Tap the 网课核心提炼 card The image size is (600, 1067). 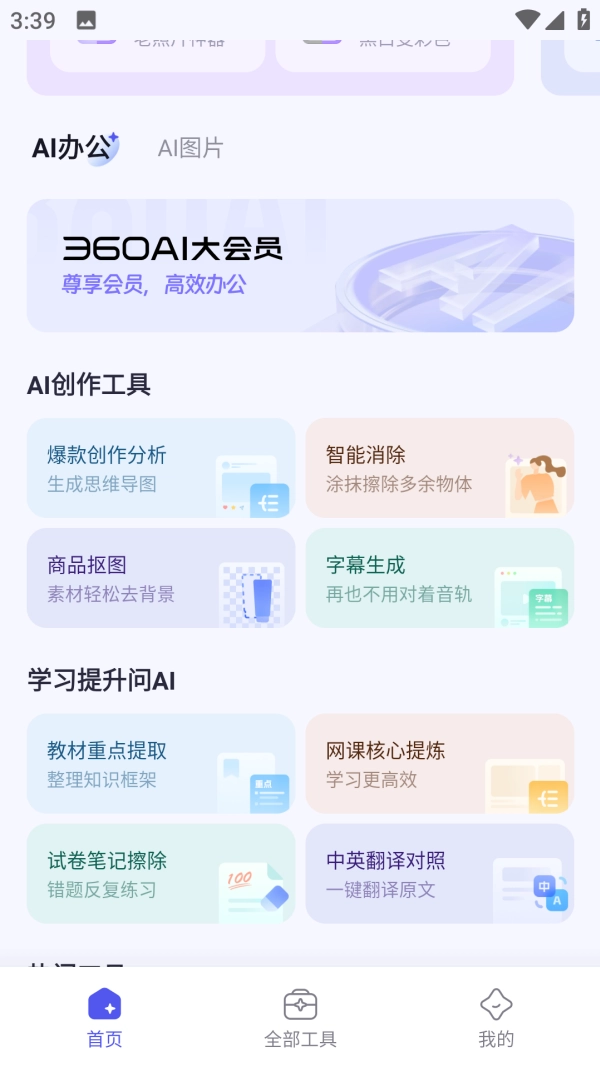[440, 764]
